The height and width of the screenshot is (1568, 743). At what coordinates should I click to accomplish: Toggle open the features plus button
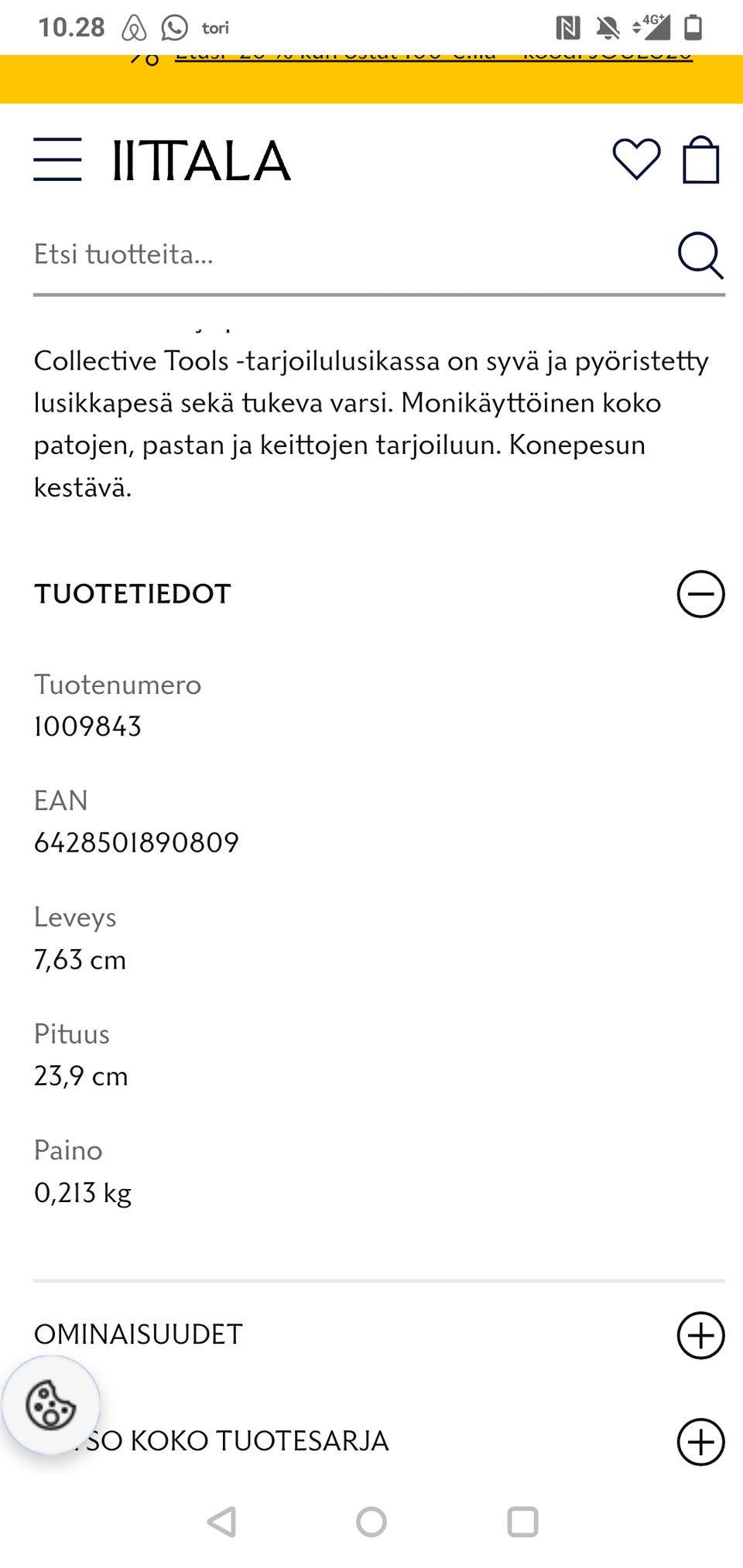pyautogui.click(x=700, y=1334)
